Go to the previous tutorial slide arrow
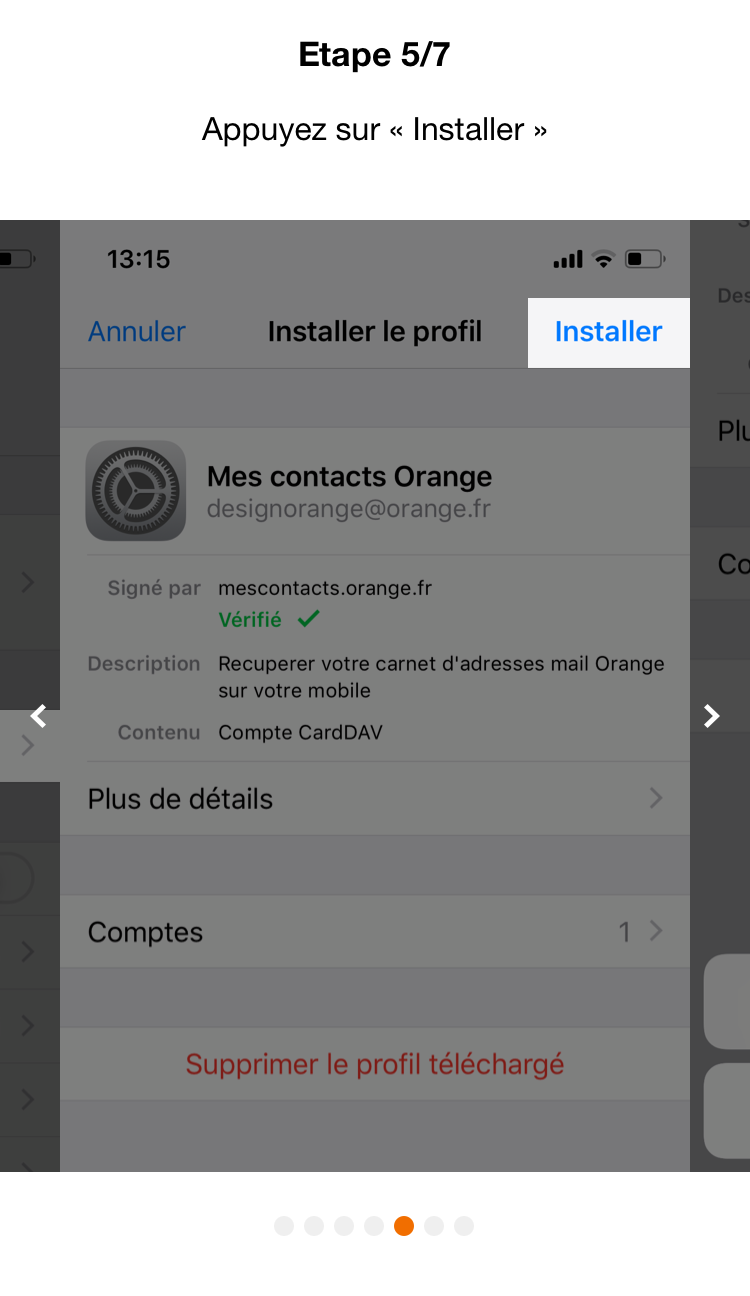 38,716
